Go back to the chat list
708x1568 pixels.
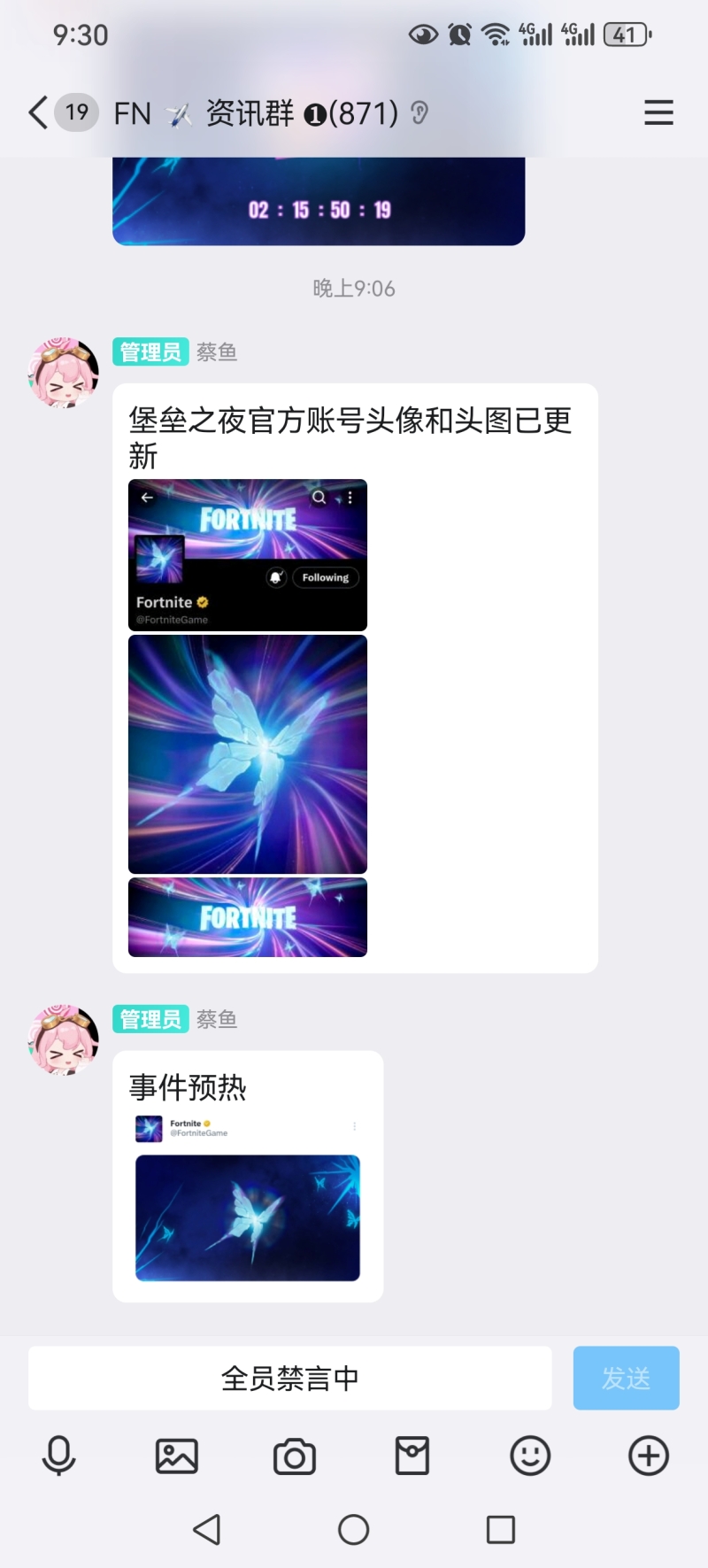pyautogui.click(x=38, y=113)
